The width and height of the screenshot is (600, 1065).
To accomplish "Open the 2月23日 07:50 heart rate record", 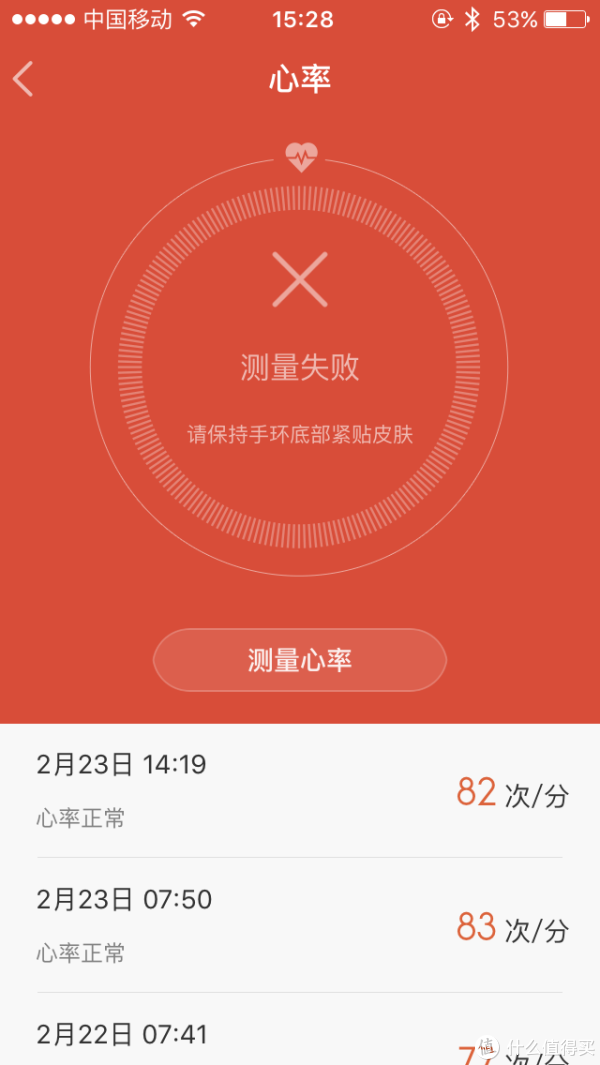I will (x=300, y=925).
